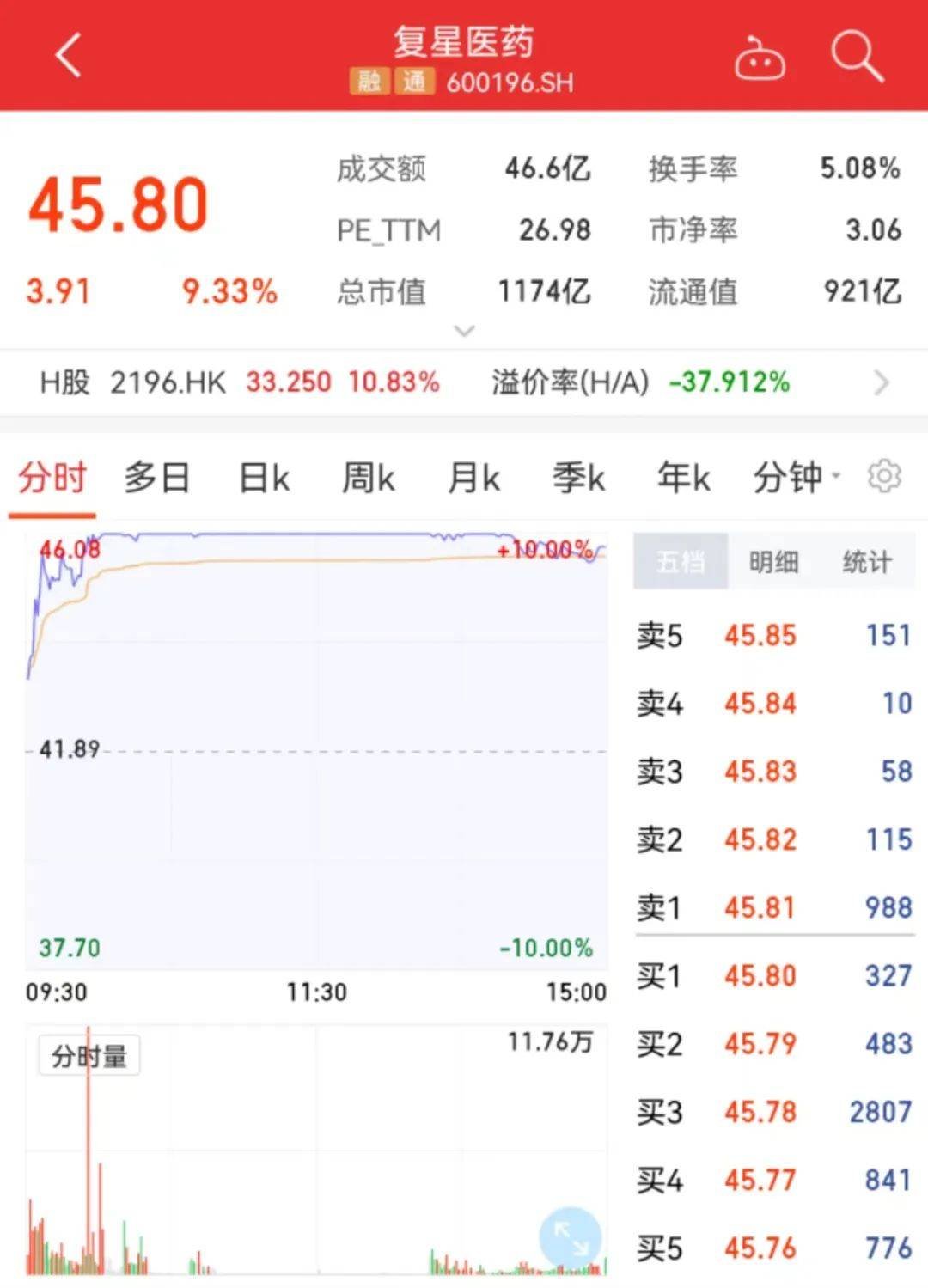
Task: Go back using the arrow
Action: (69, 55)
